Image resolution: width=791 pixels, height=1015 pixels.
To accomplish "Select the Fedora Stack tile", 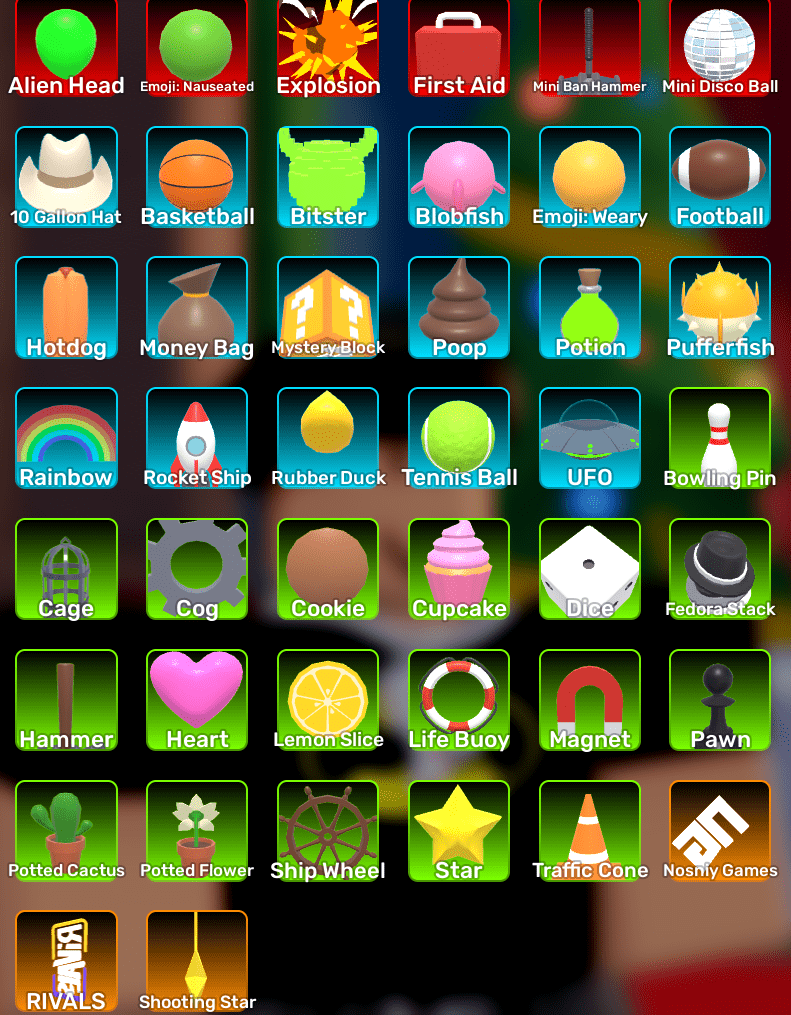I will [x=720, y=569].
